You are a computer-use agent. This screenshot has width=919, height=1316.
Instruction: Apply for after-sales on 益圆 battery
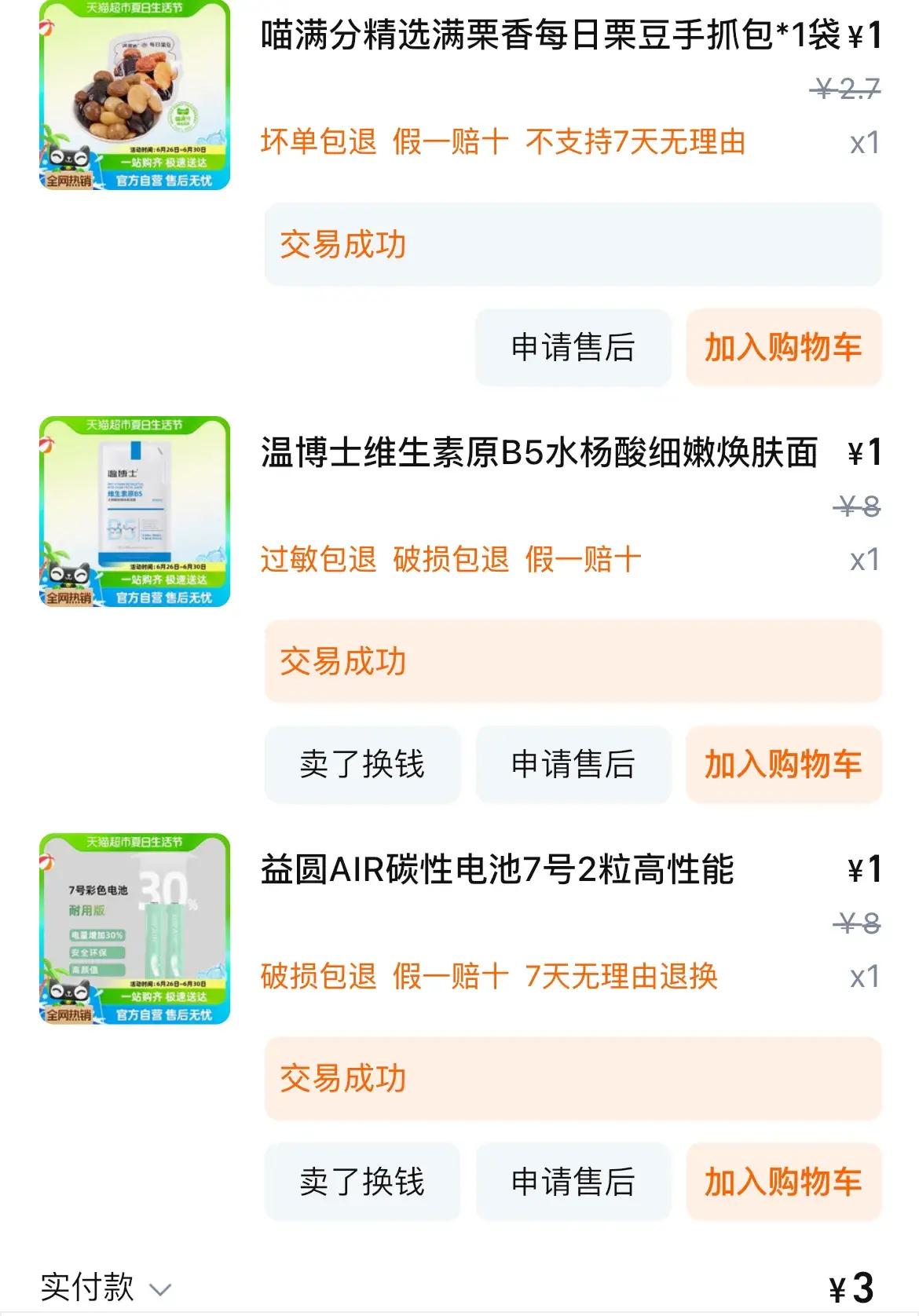(x=573, y=1181)
